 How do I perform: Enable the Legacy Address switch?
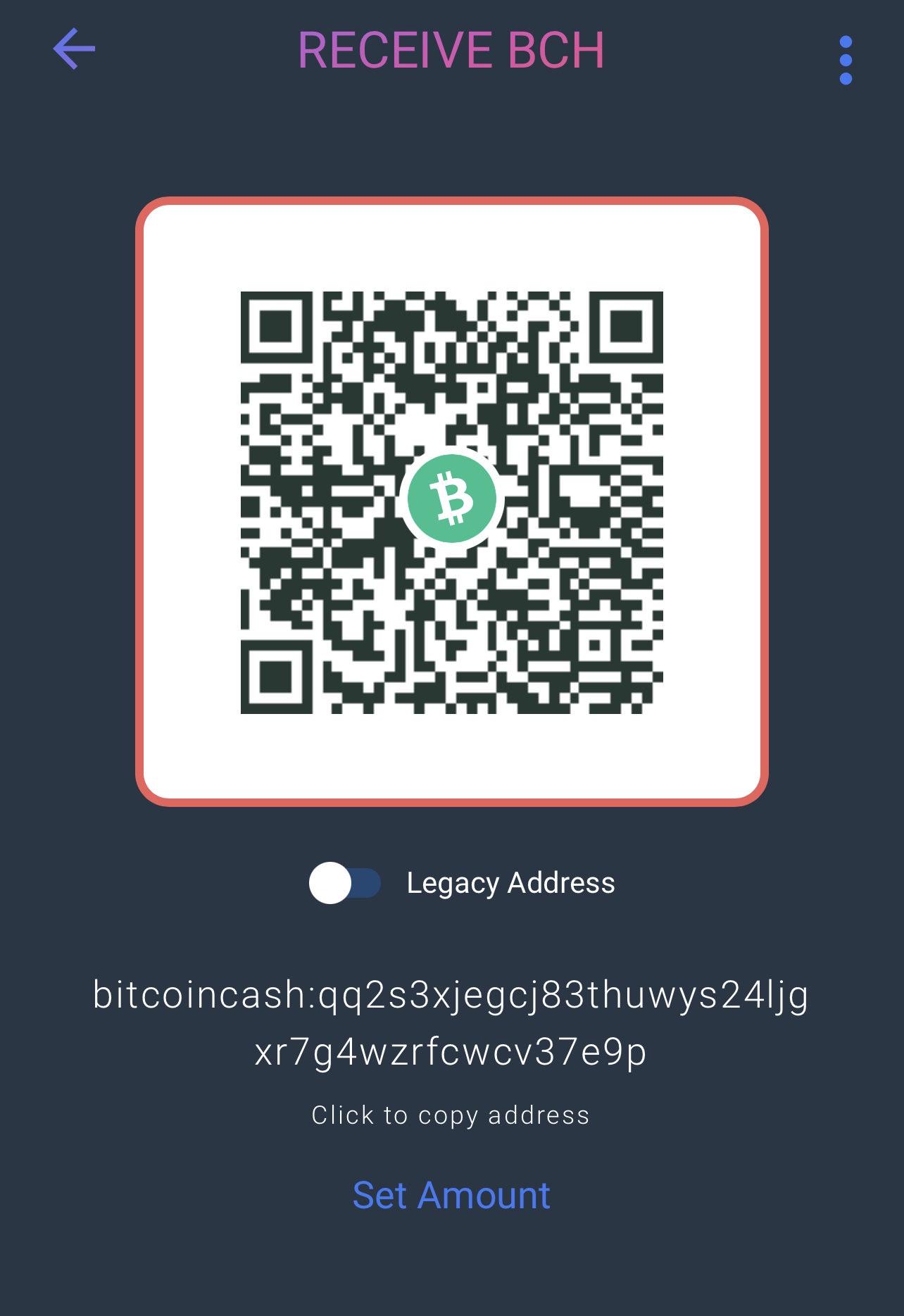(x=345, y=883)
